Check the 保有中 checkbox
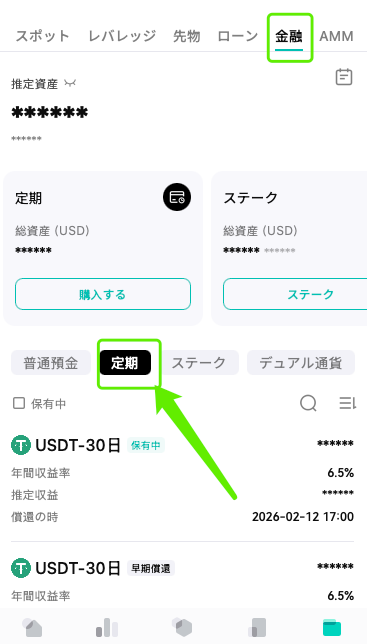367x644 pixels. point(19,403)
